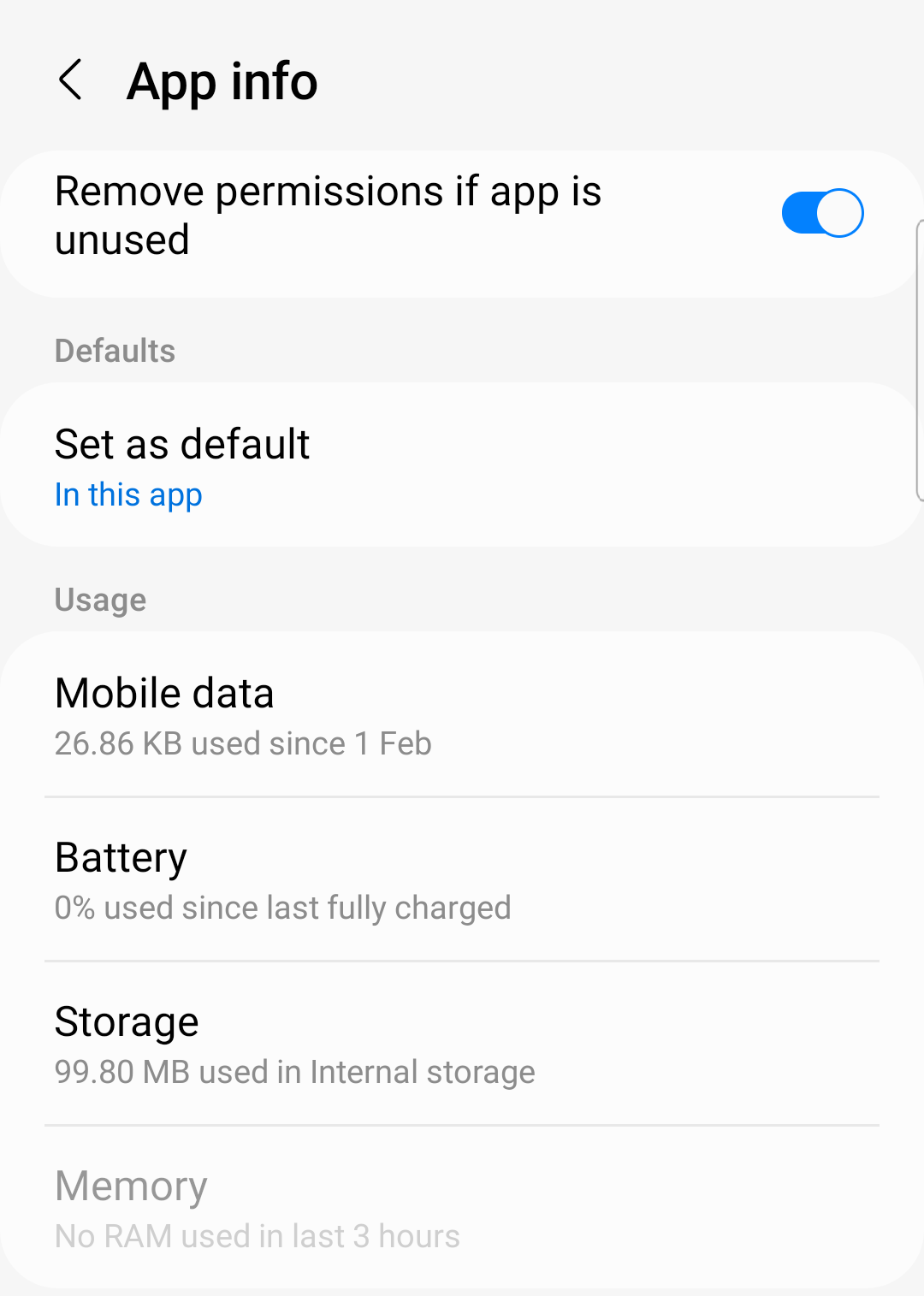Screen dimensions: 924x1296
Task: Click the No RAM used in last 3 hours label
Action: [257, 1235]
